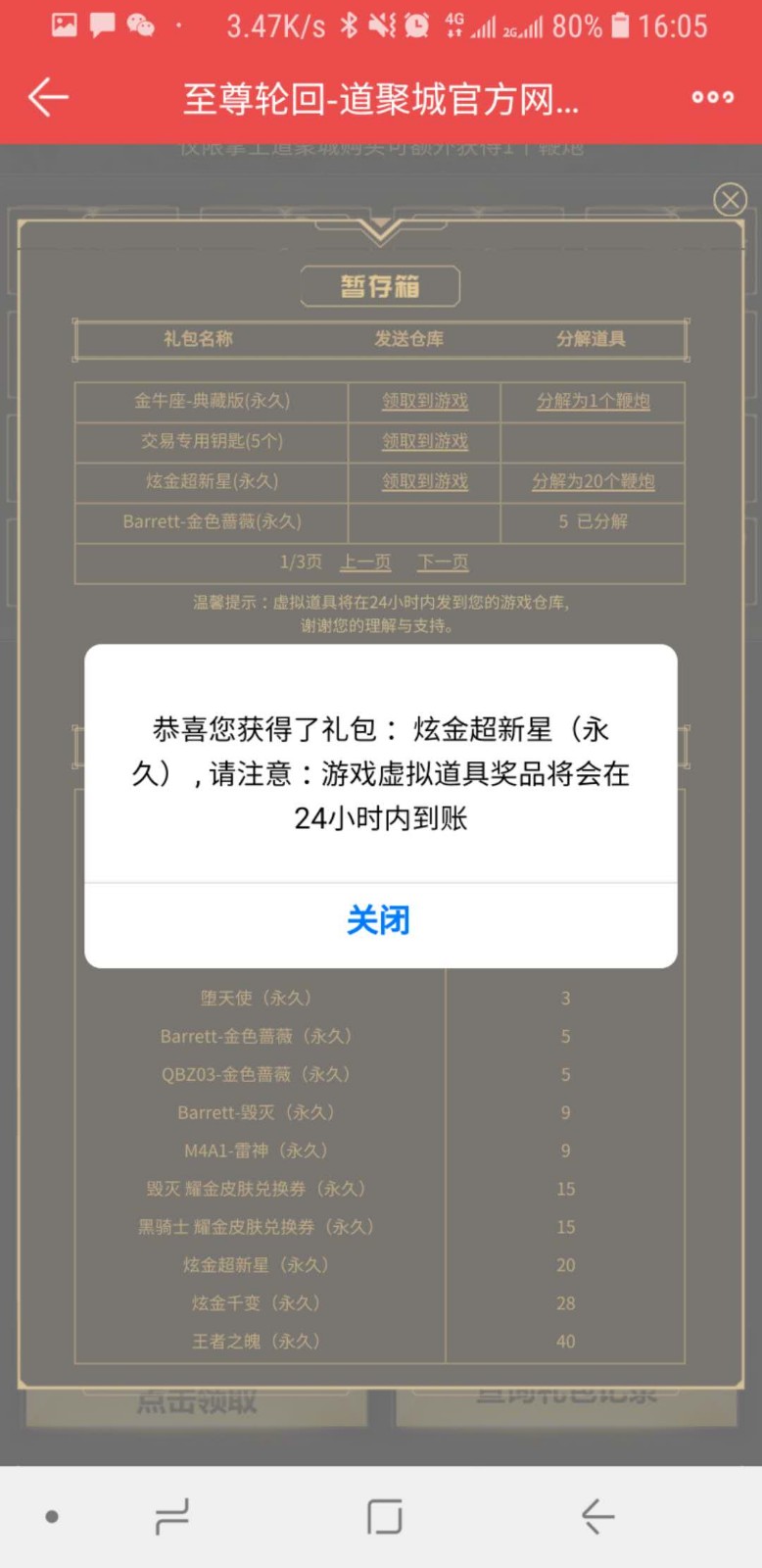762x1568 pixels.
Task: Go to 上一页 of the box list
Action: pyautogui.click(x=365, y=562)
